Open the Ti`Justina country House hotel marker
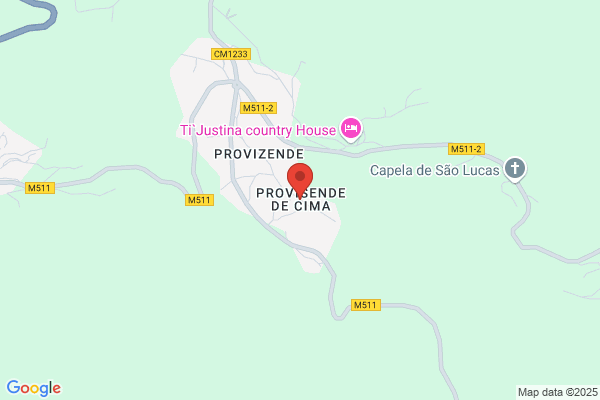 pos(351,129)
